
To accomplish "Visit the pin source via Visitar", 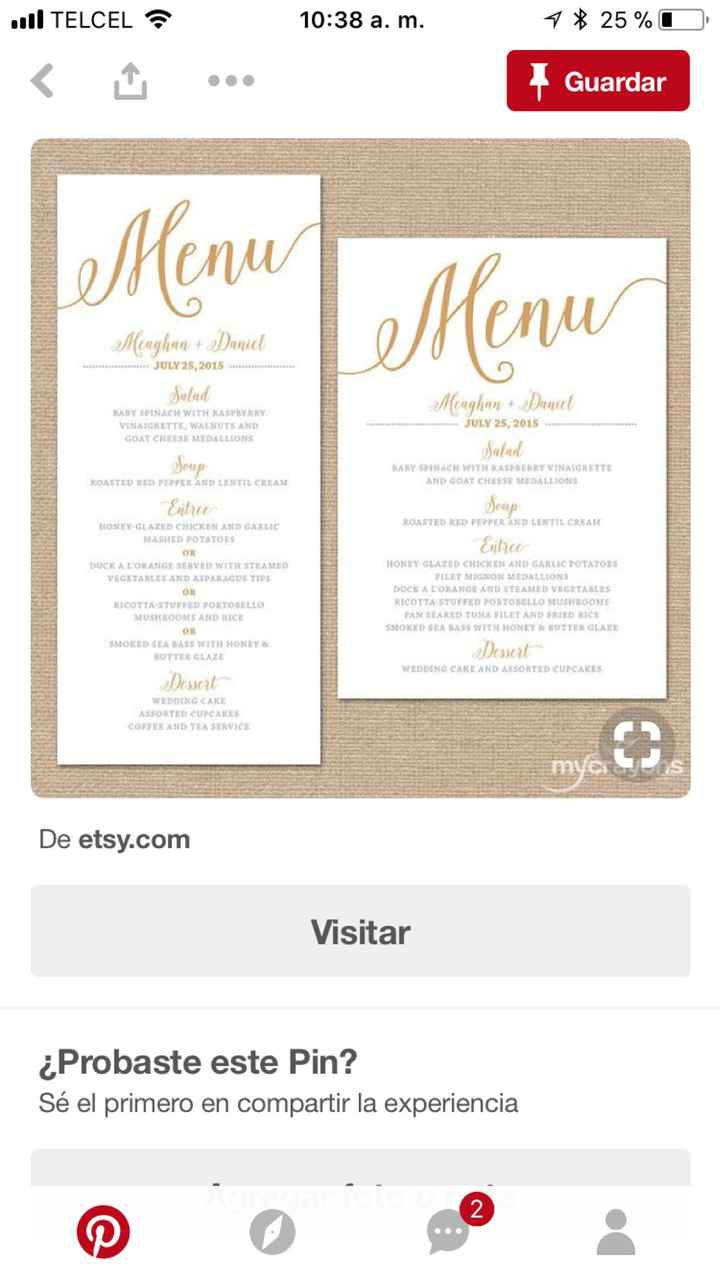I will (360, 931).
